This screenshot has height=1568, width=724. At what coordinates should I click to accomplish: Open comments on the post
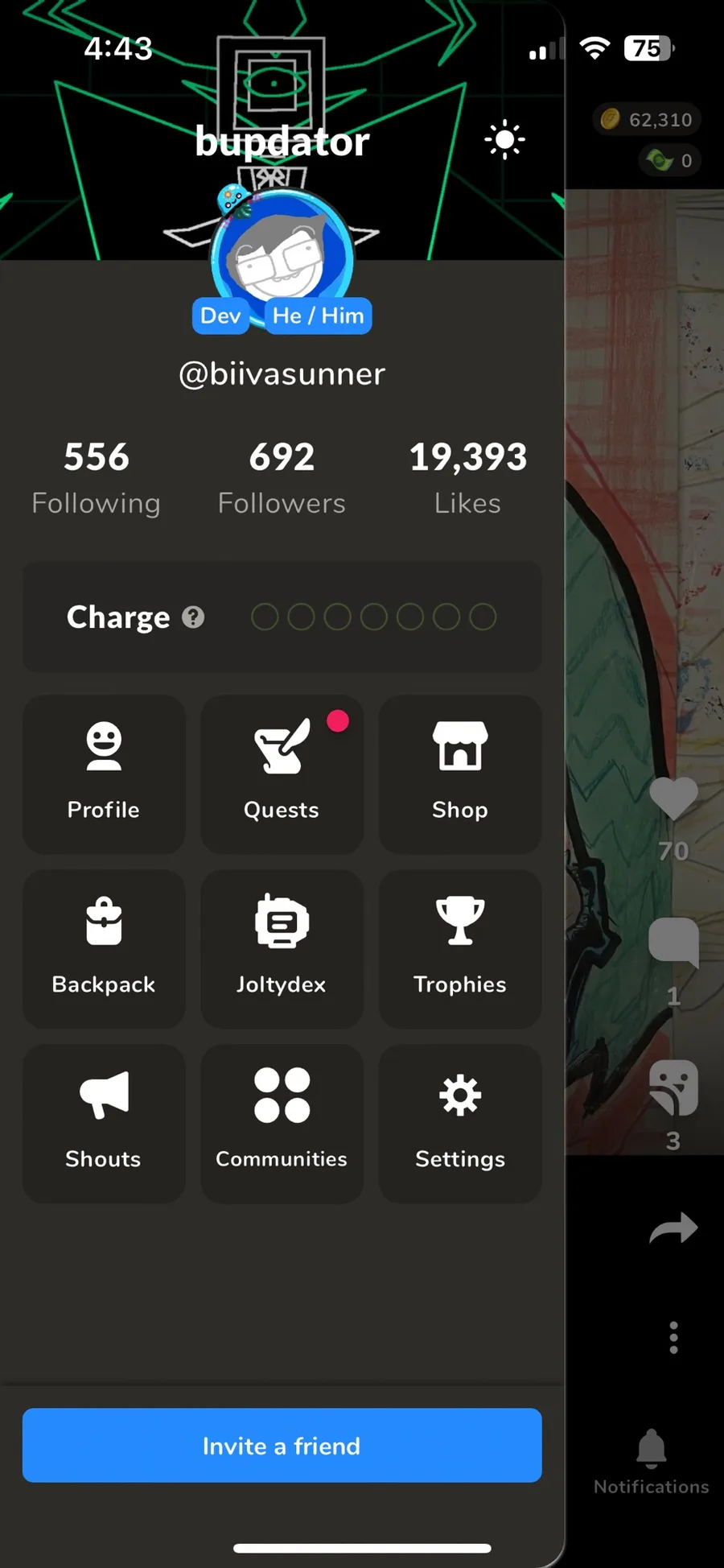click(673, 942)
